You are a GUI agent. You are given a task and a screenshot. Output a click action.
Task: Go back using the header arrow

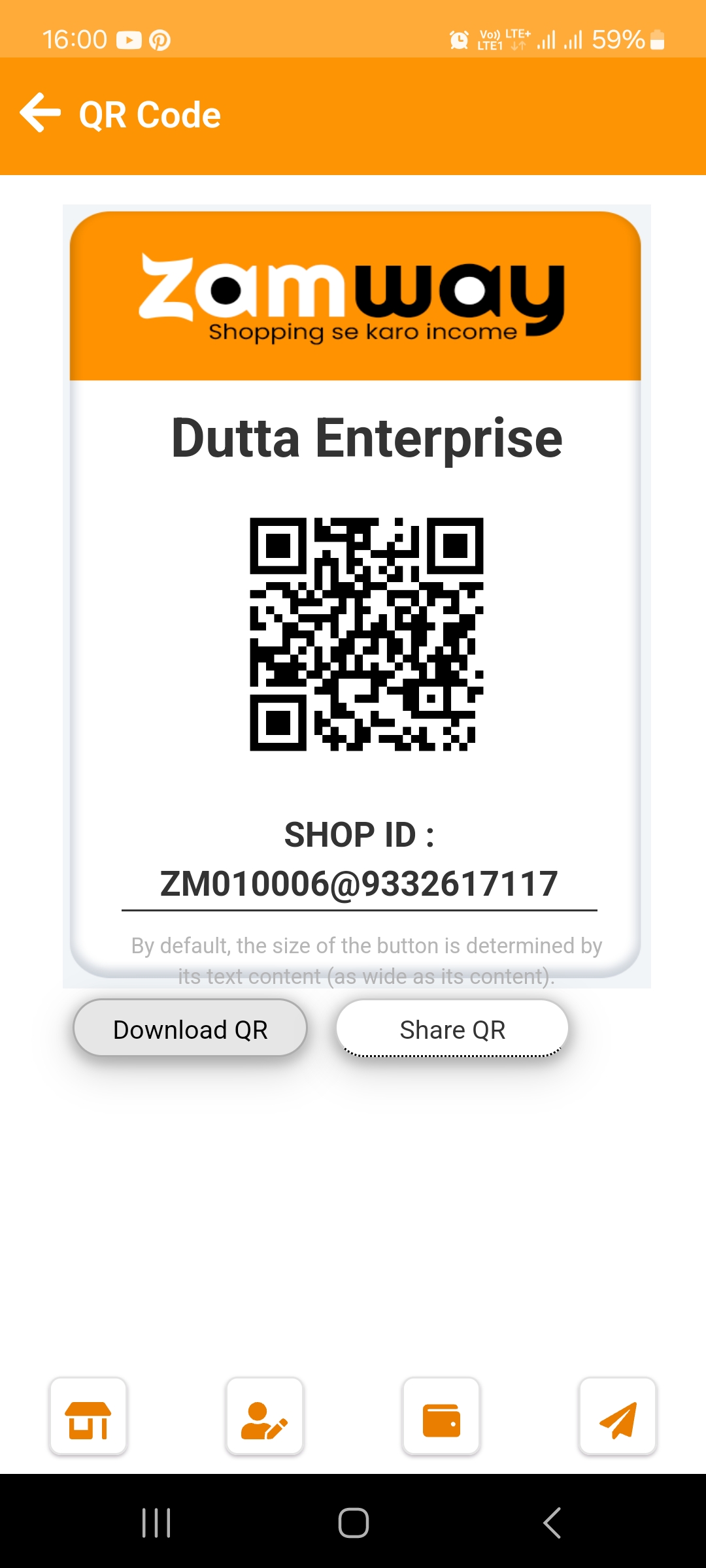[x=41, y=113]
